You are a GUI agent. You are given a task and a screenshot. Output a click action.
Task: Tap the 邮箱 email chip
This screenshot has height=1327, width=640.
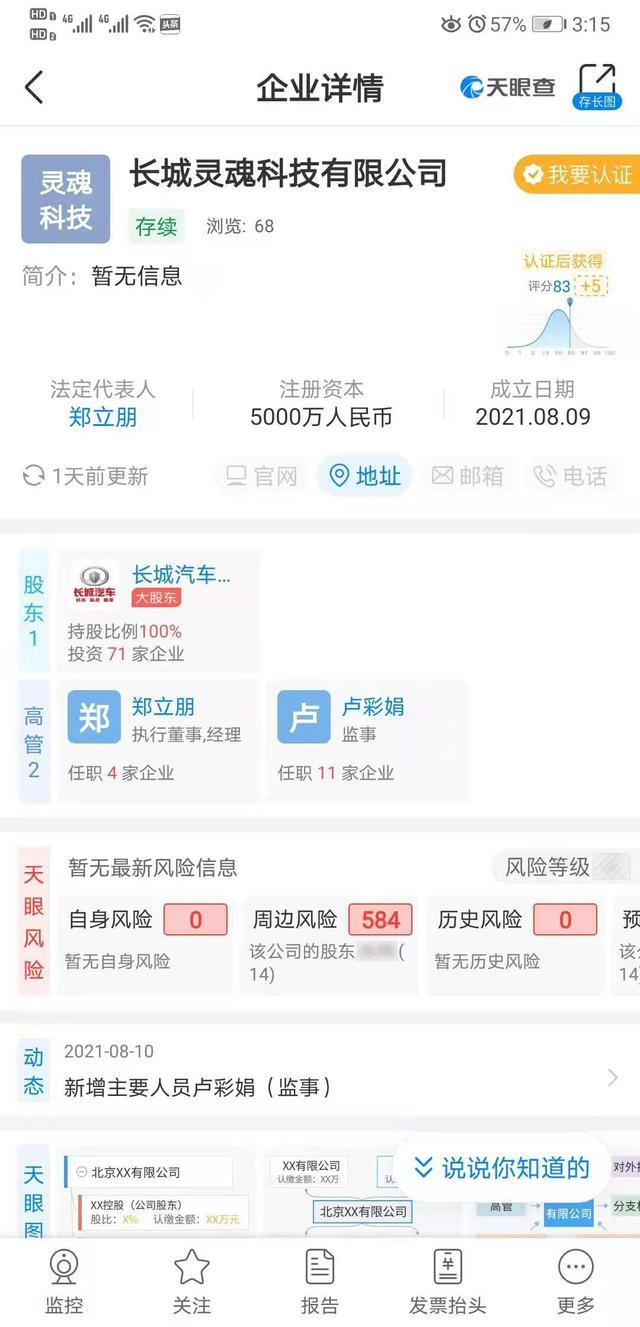tap(467, 476)
